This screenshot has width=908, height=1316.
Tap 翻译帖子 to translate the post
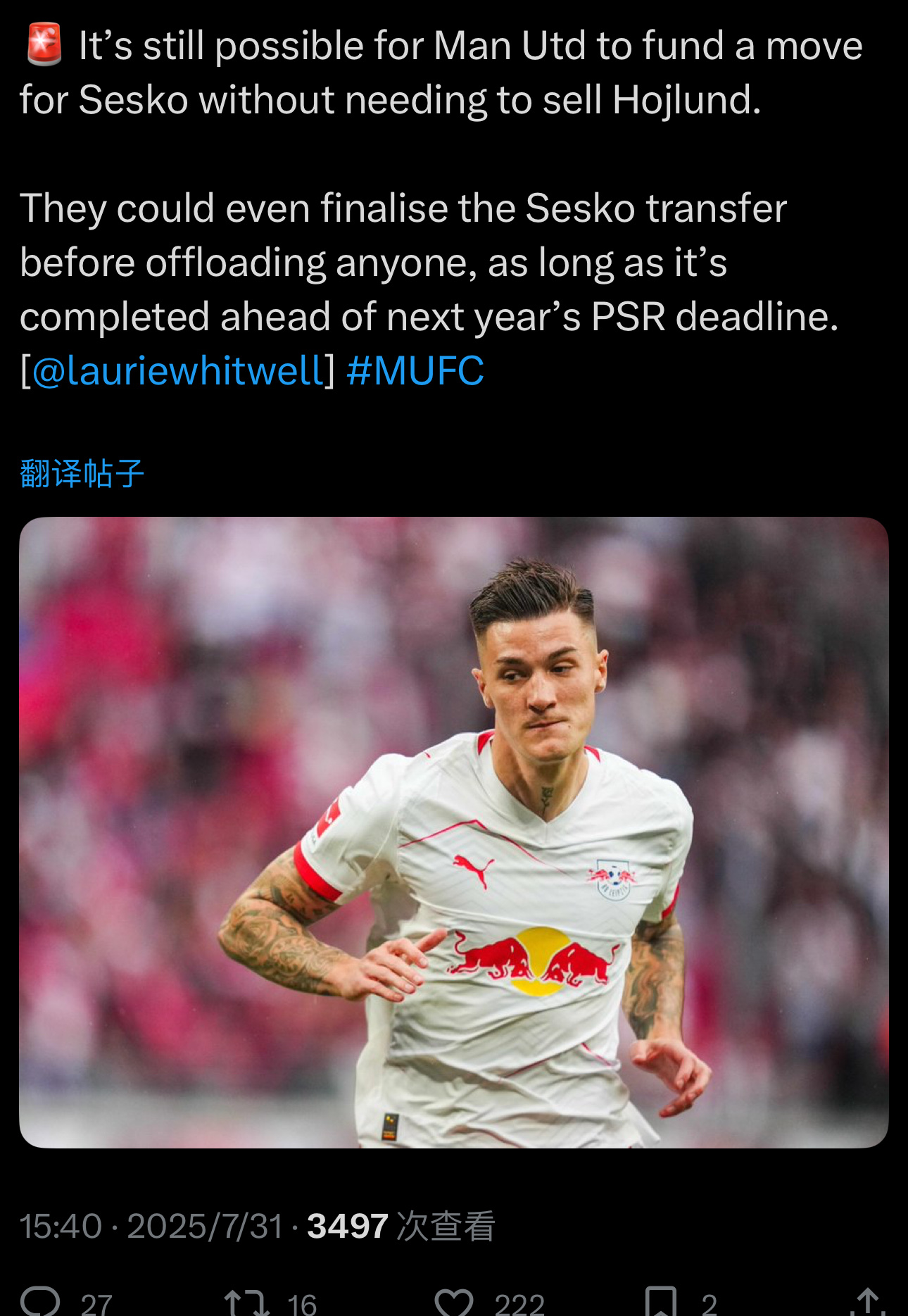click(82, 473)
